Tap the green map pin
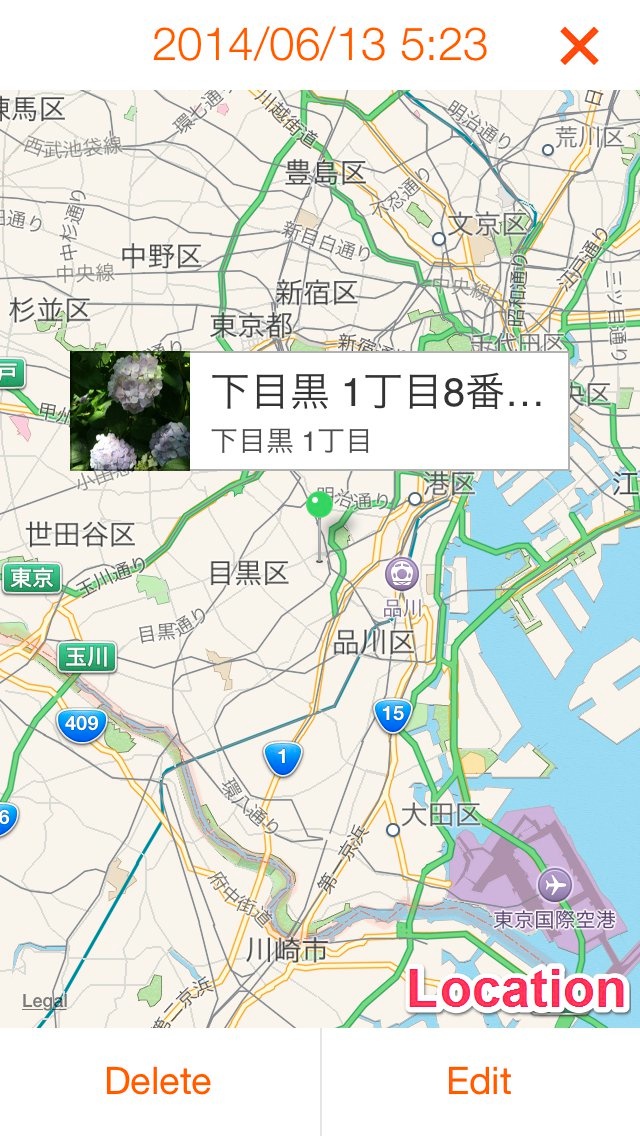Viewport: 640px width, 1136px height. coord(319,505)
